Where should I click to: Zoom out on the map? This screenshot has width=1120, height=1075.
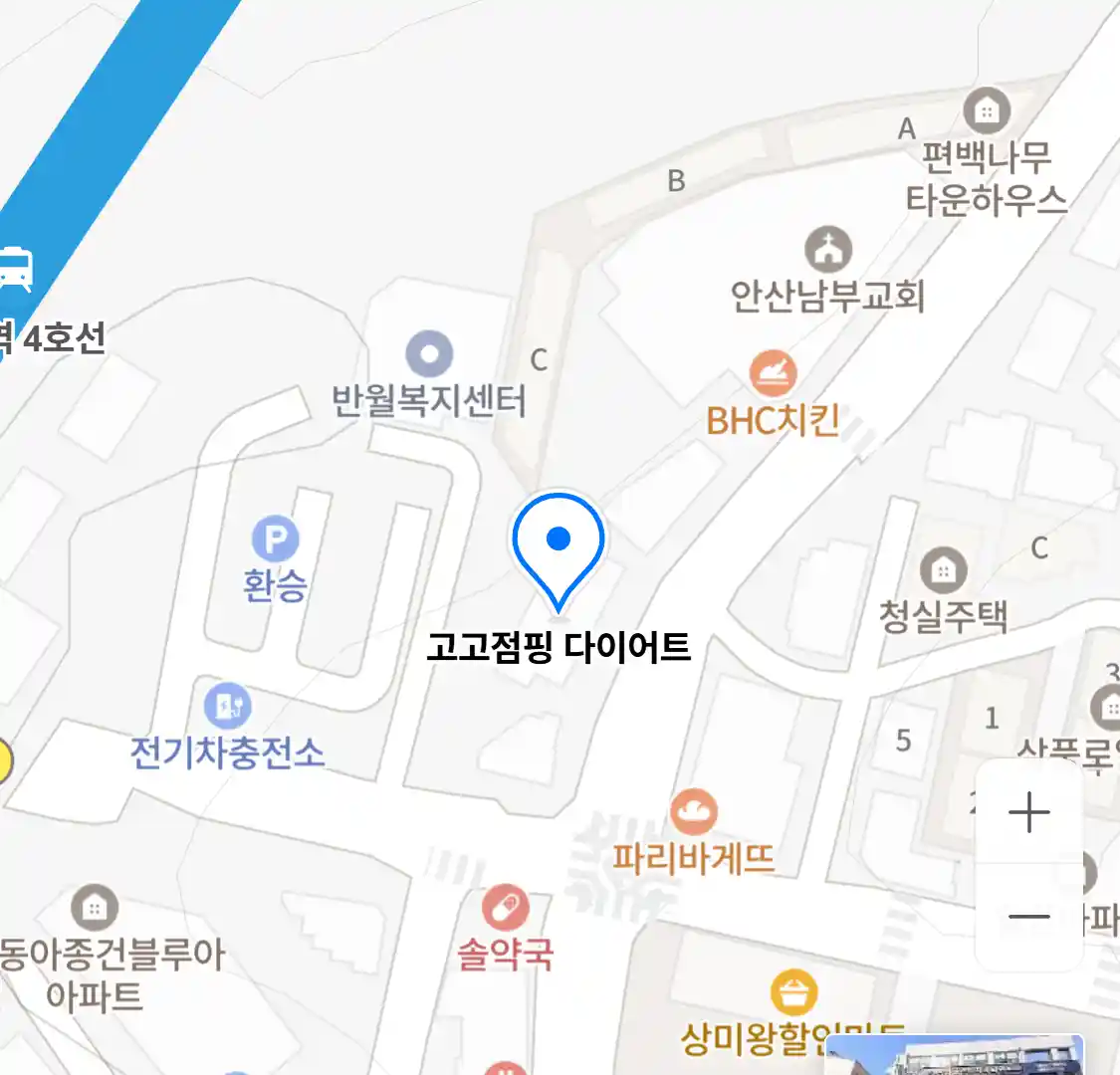tap(1028, 917)
